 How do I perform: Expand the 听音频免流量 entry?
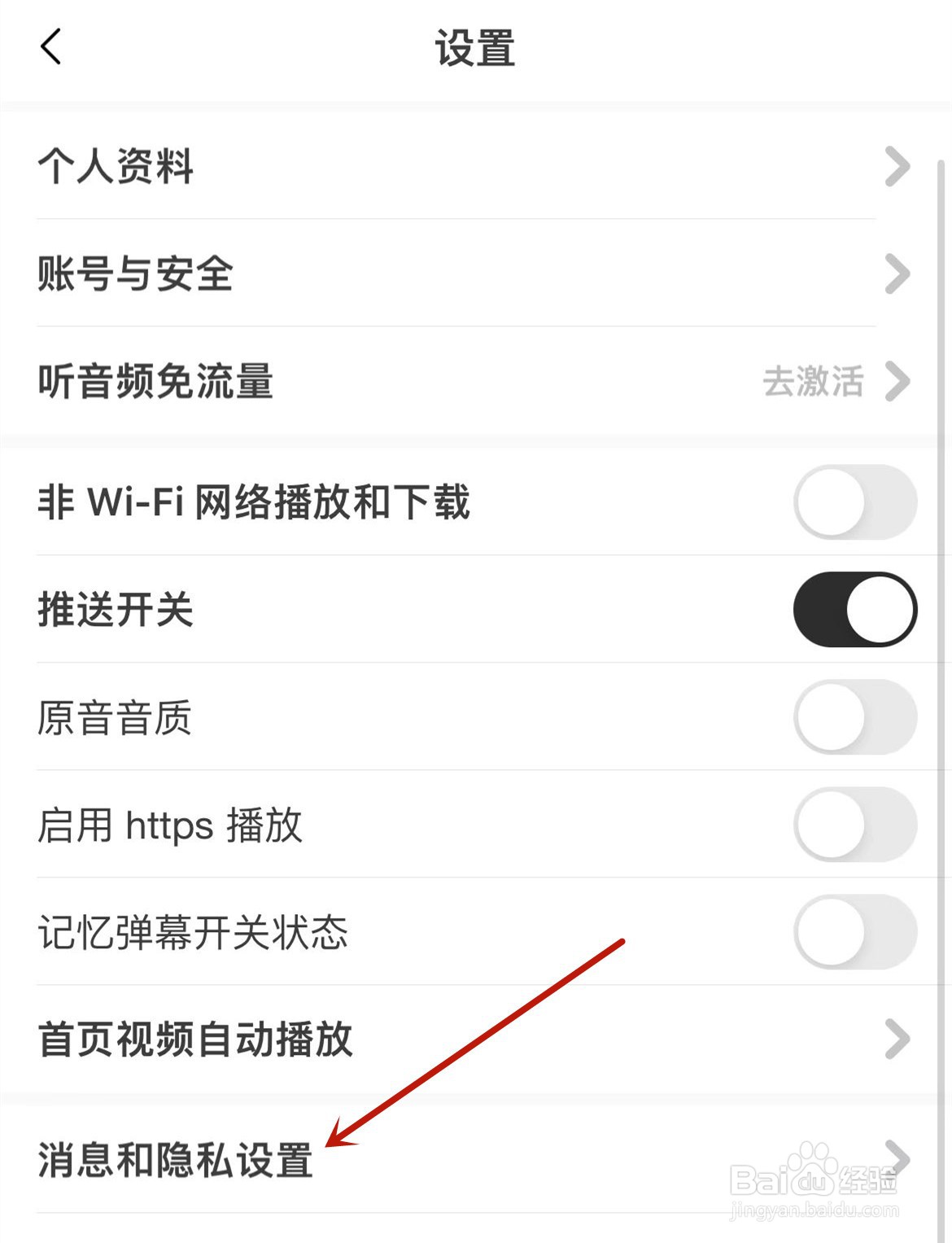point(897,383)
